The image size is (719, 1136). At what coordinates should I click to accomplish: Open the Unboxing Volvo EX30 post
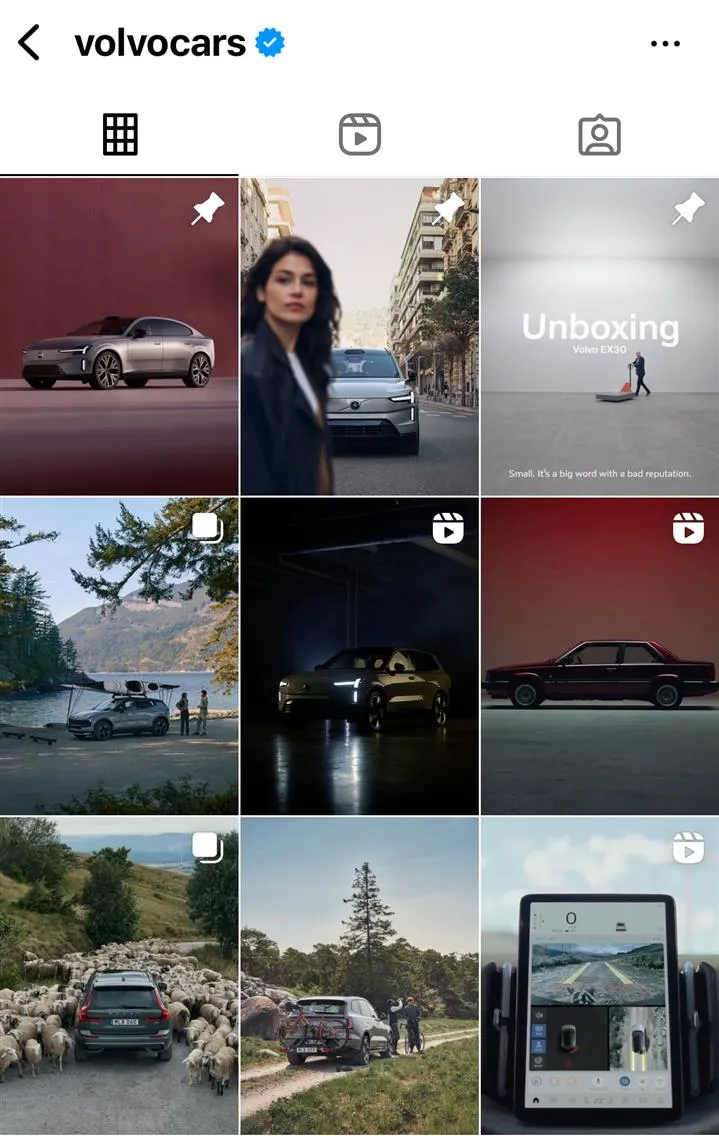(x=600, y=337)
